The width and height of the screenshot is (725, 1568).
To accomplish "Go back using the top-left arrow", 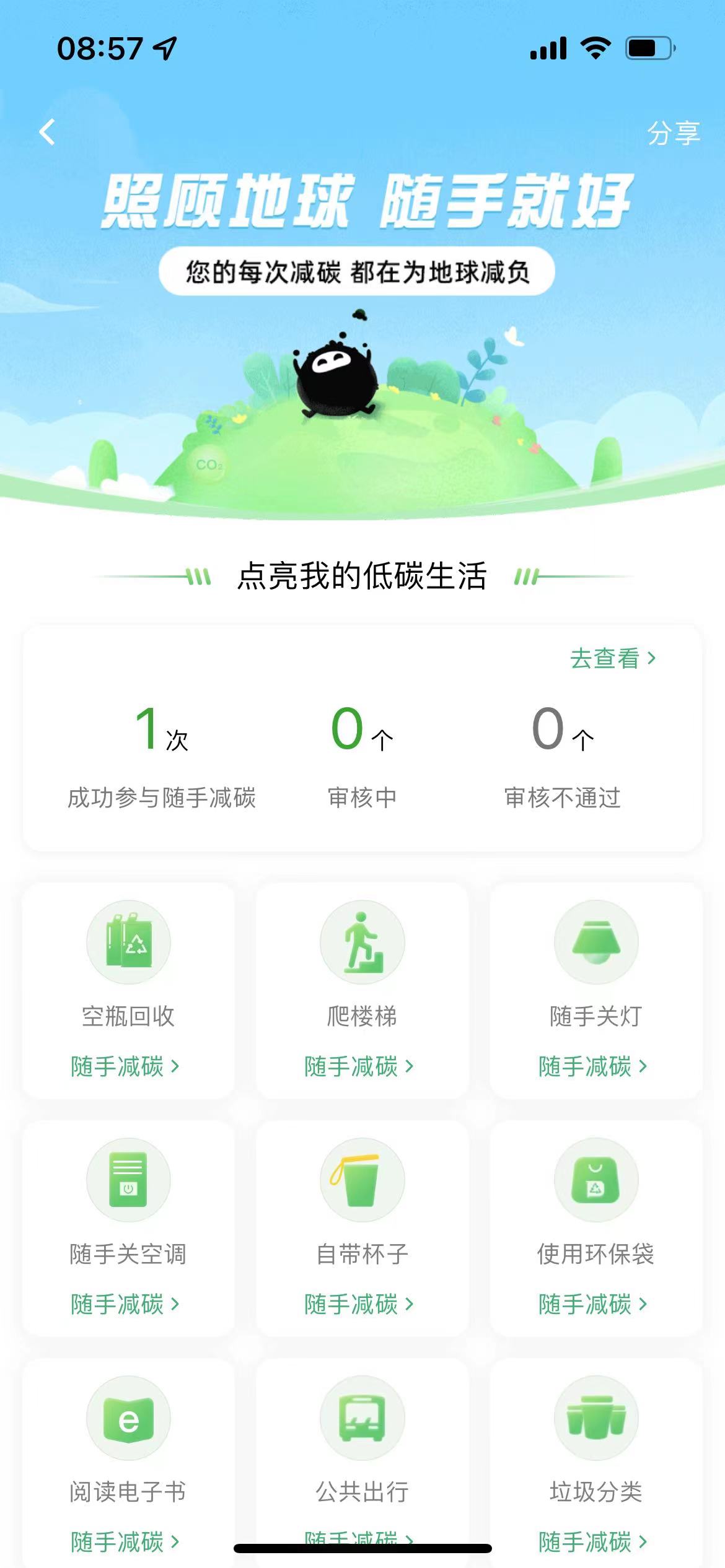I will [47, 132].
